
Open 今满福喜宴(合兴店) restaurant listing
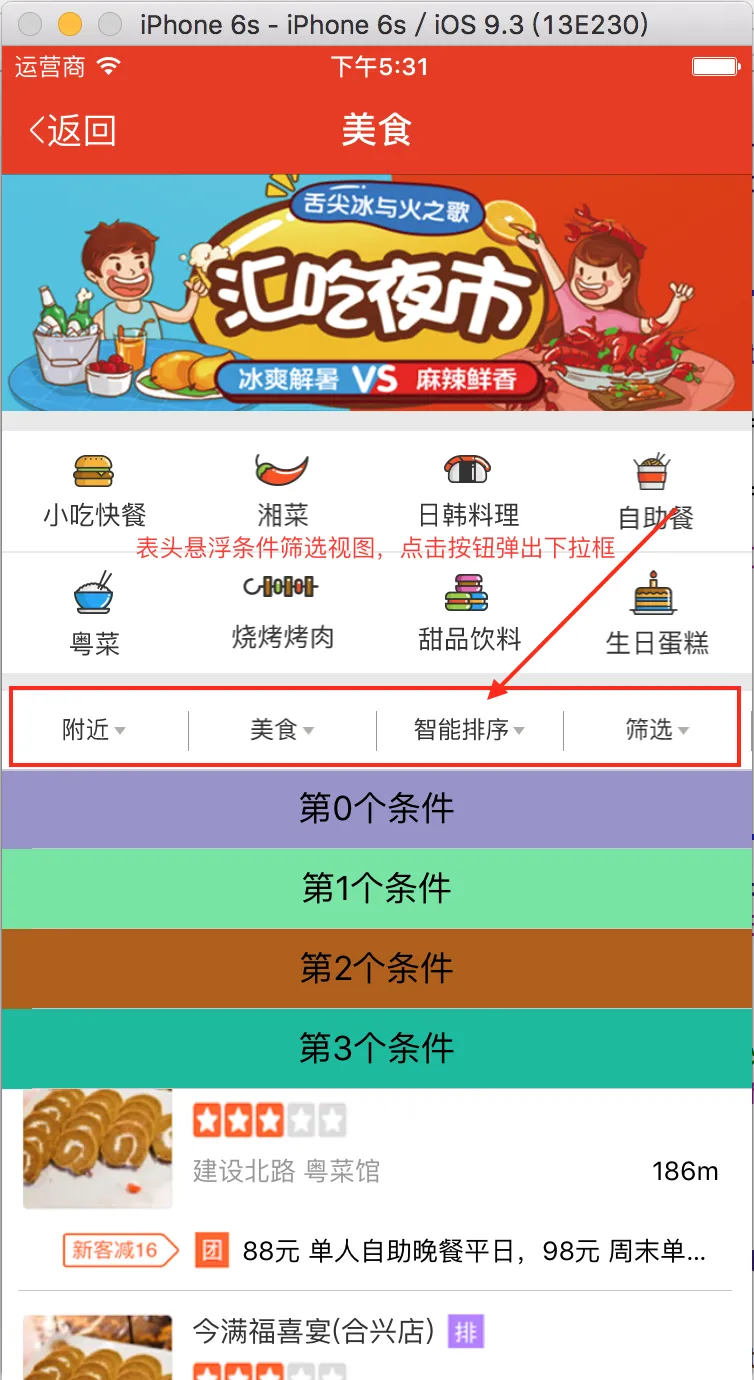(x=315, y=1331)
